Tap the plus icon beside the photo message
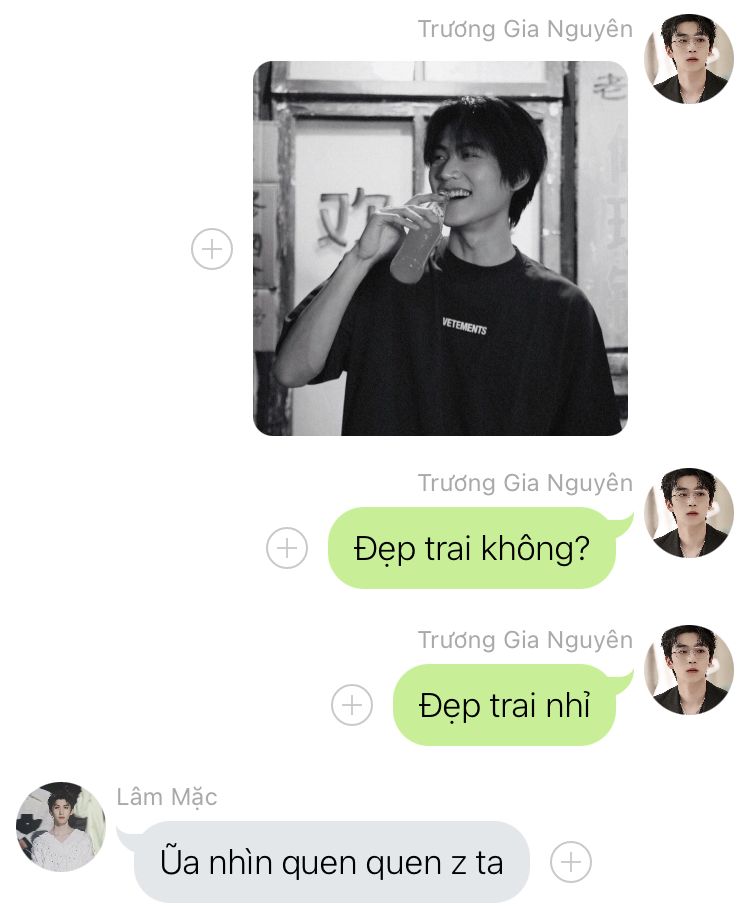The width and height of the screenshot is (750, 919). (x=212, y=248)
